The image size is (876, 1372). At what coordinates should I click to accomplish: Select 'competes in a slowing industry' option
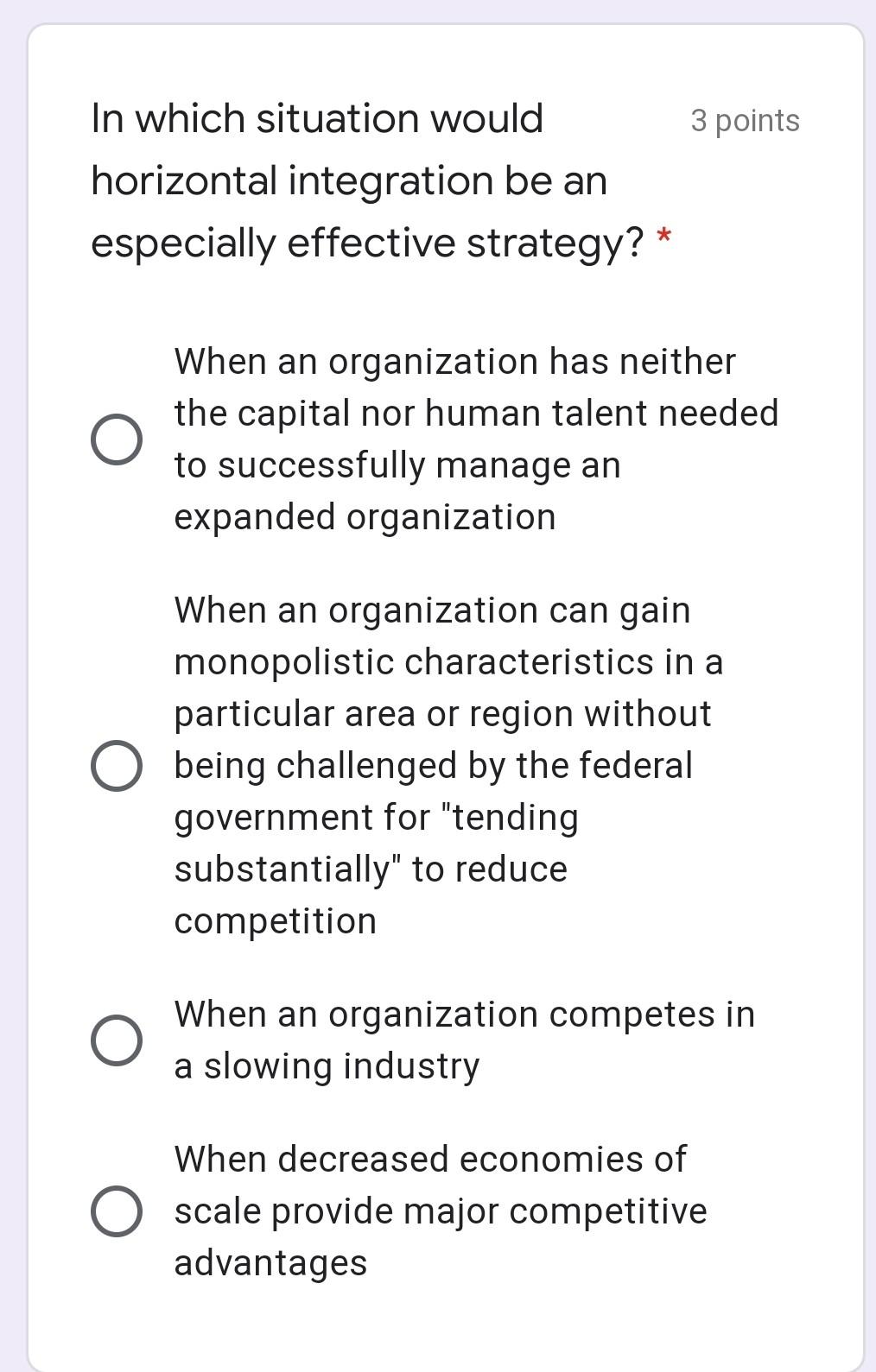click(117, 1040)
